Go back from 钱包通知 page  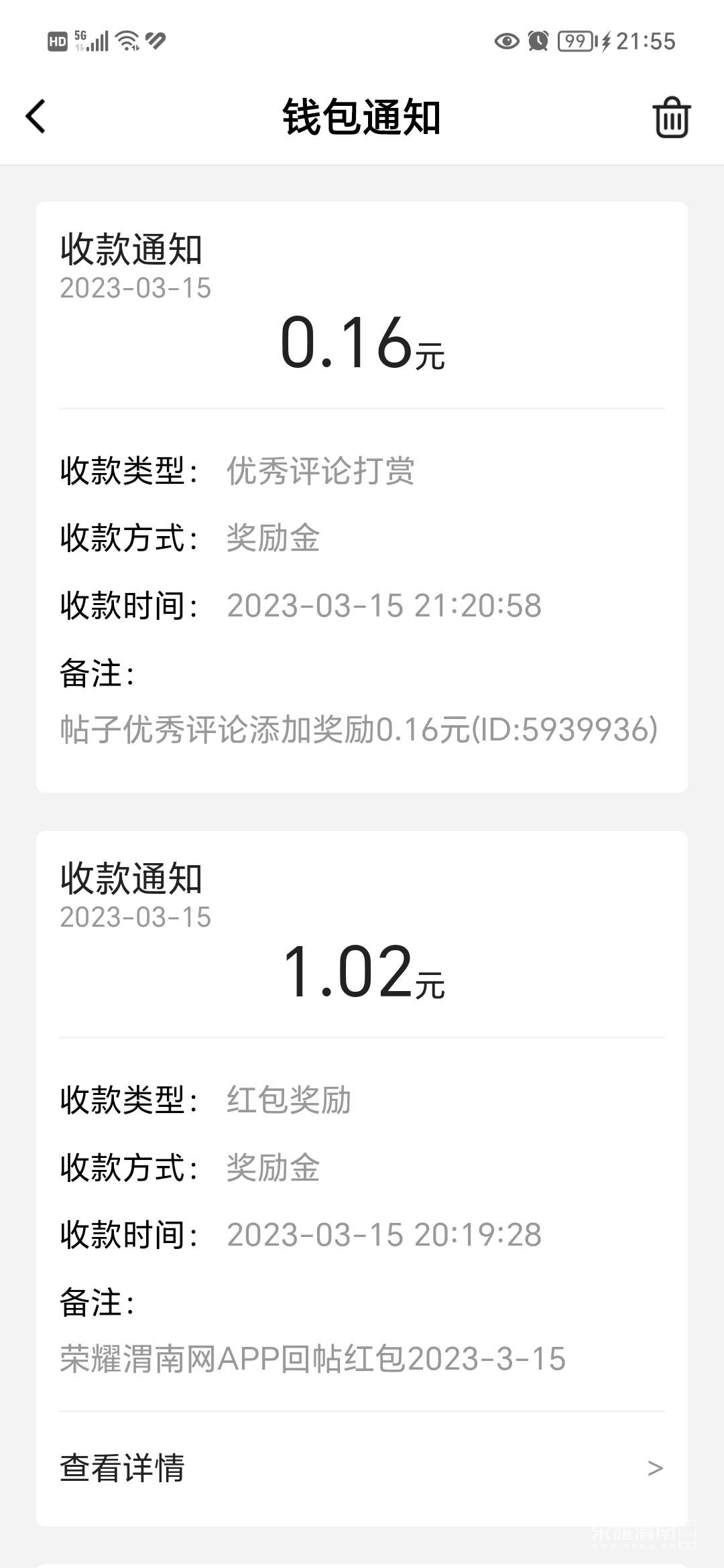coord(36,117)
